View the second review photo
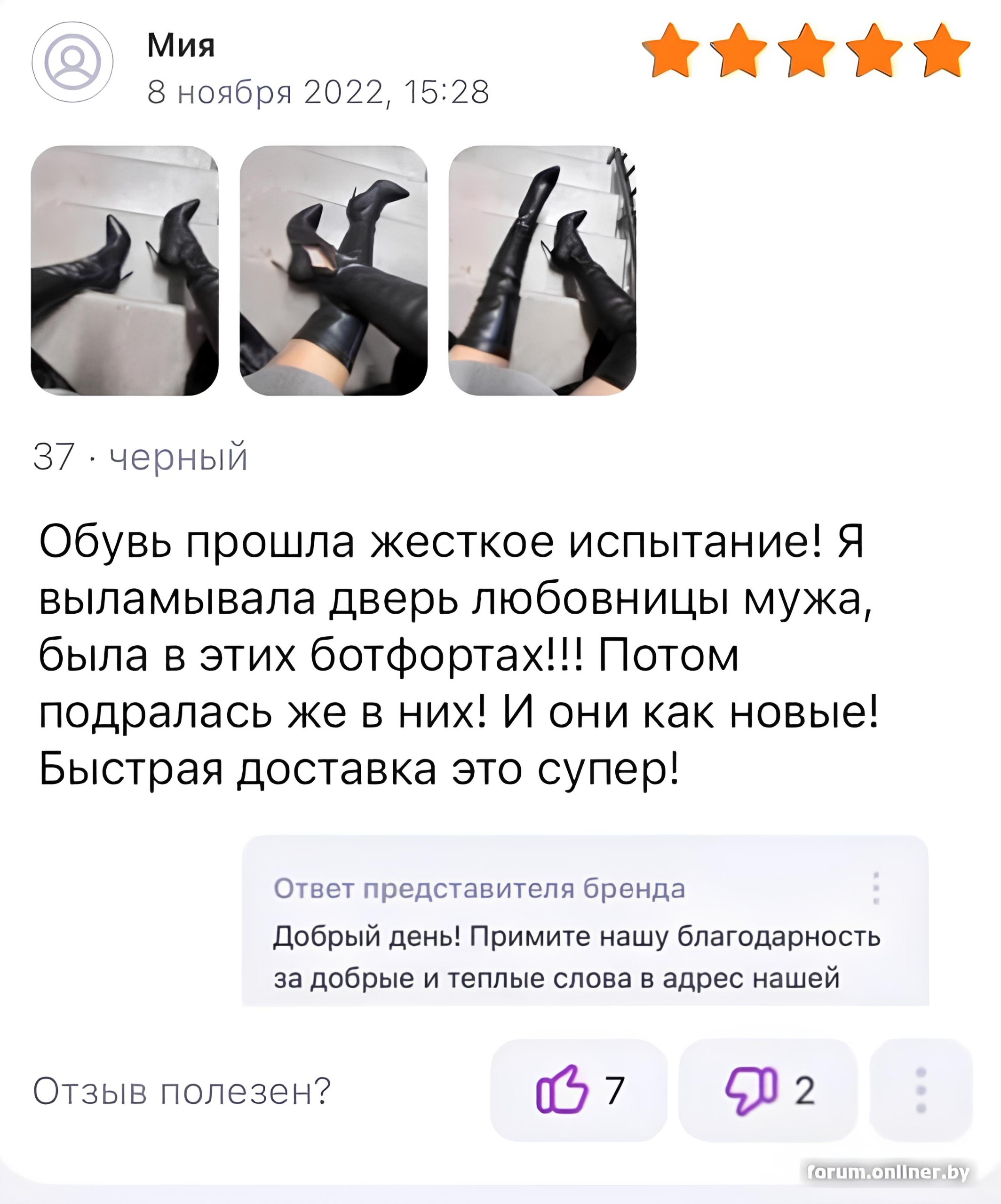Image resolution: width=1001 pixels, height=1204 pixels. 333,270
